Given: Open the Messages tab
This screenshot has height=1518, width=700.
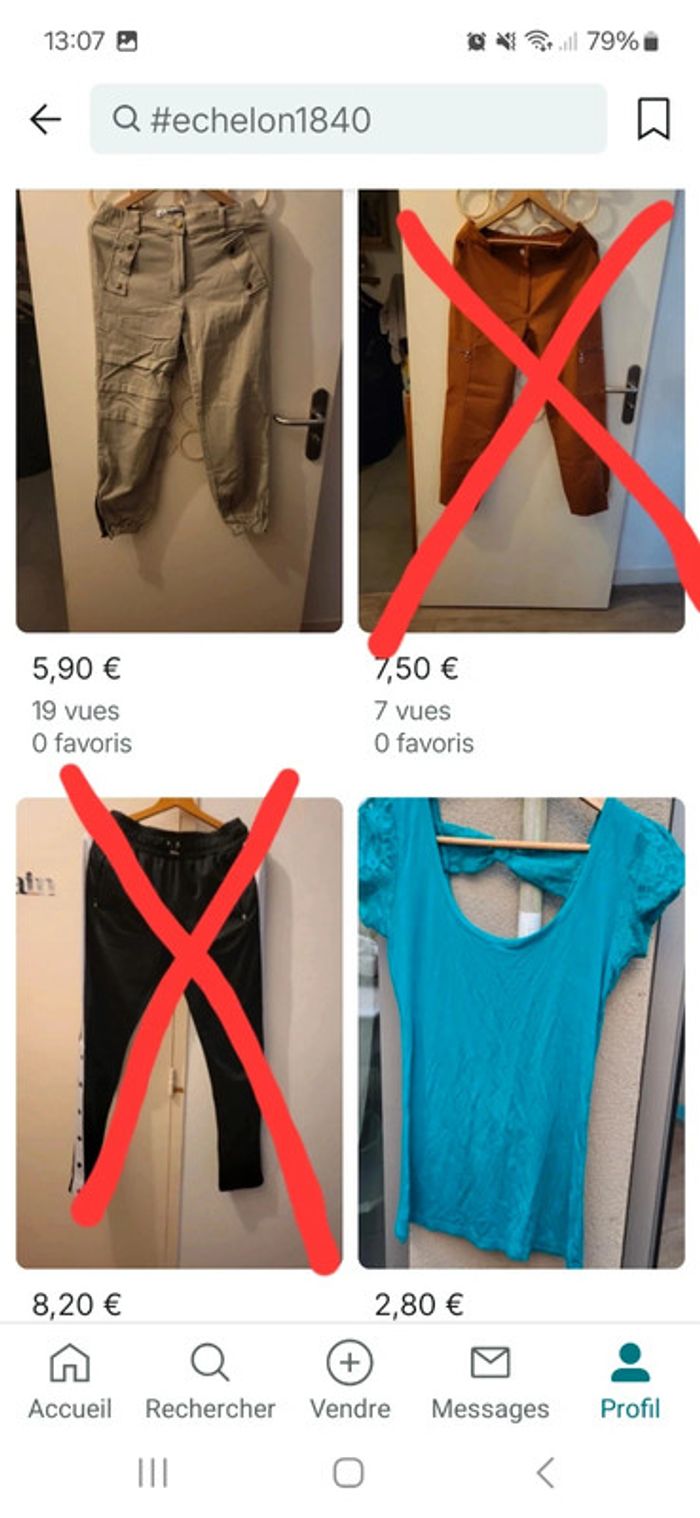Looking at the screenshot, I should point(490,1381).
